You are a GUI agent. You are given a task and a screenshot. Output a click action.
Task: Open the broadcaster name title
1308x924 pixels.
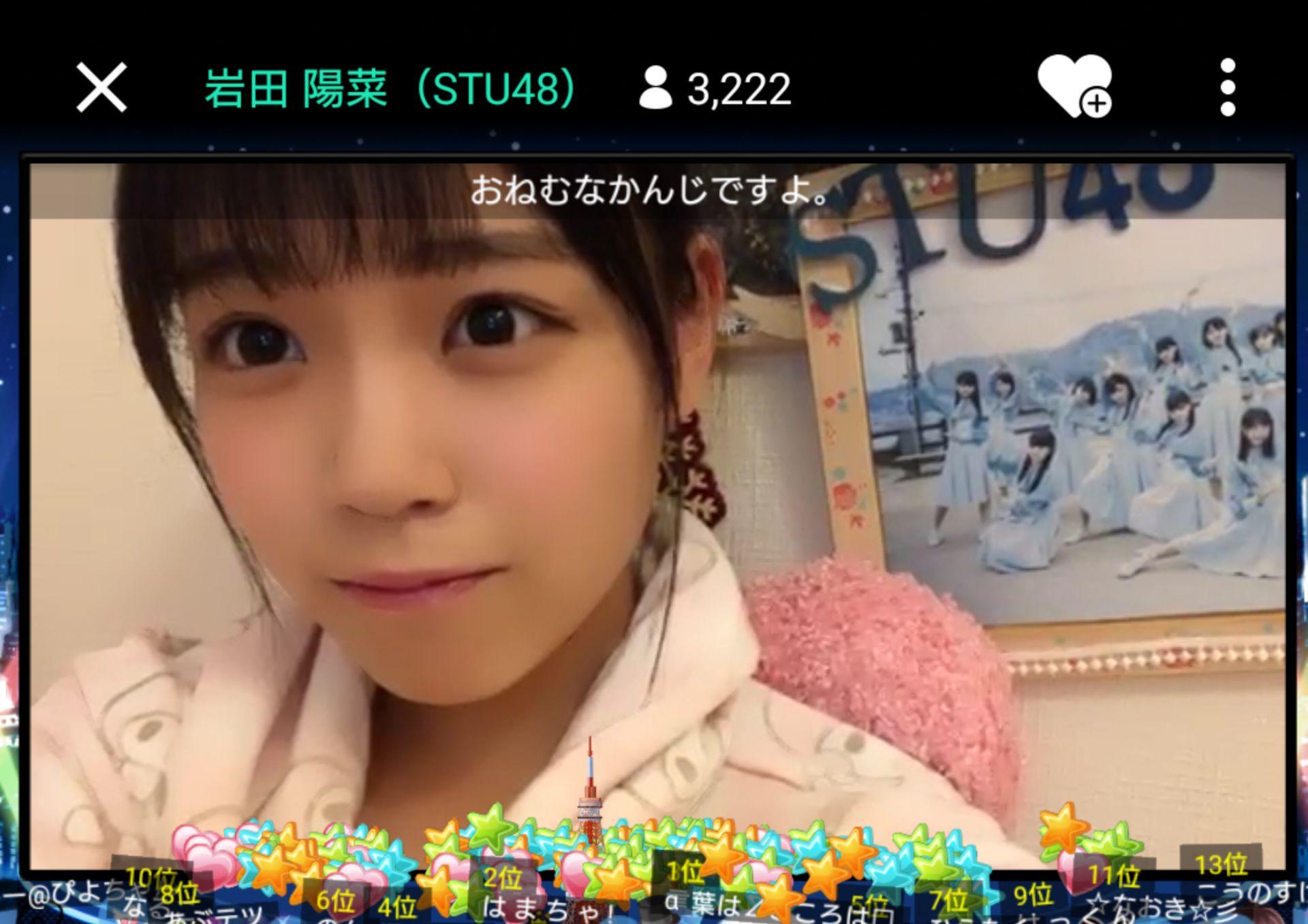[390, 89]
